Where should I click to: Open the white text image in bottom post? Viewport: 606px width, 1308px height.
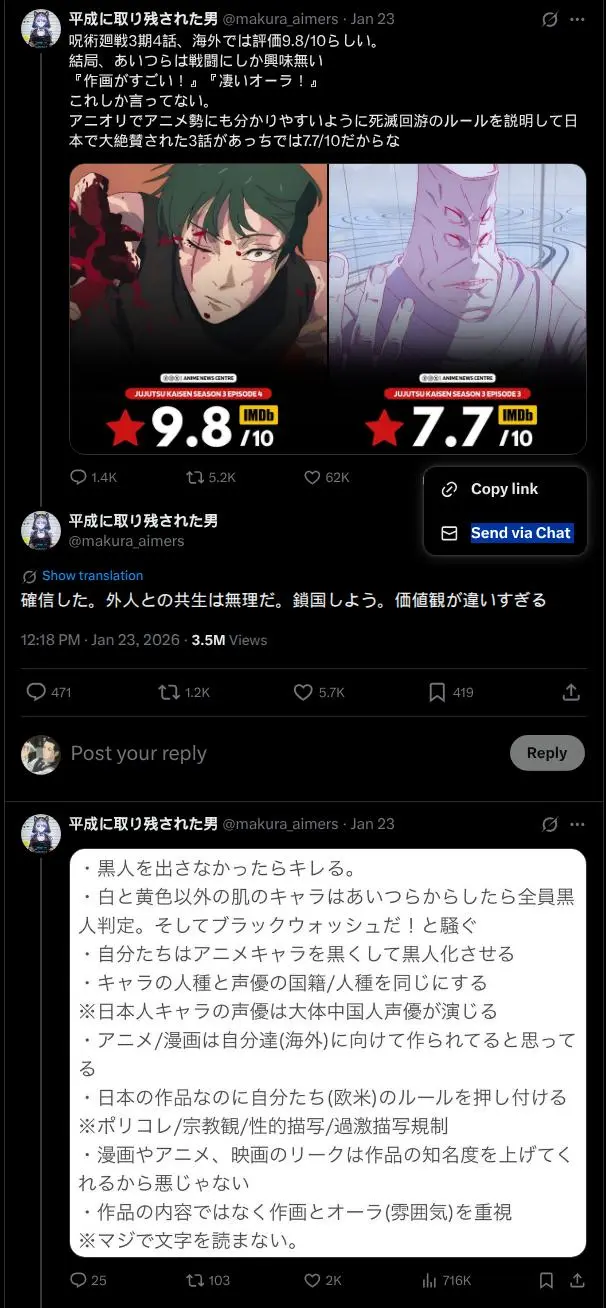coord(327,1052)
